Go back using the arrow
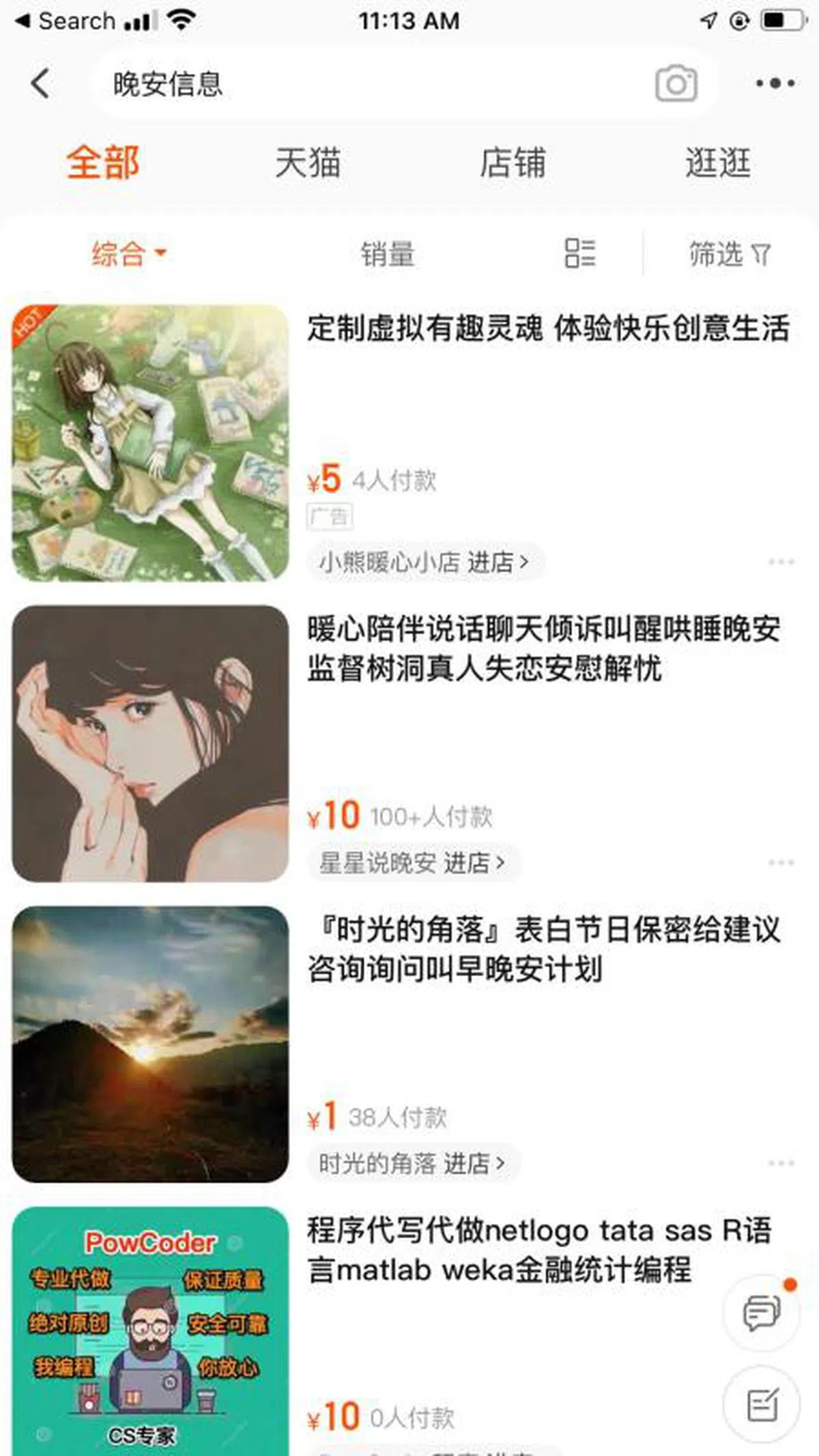This screenshot has width=819, height=1456. point(41,84)
